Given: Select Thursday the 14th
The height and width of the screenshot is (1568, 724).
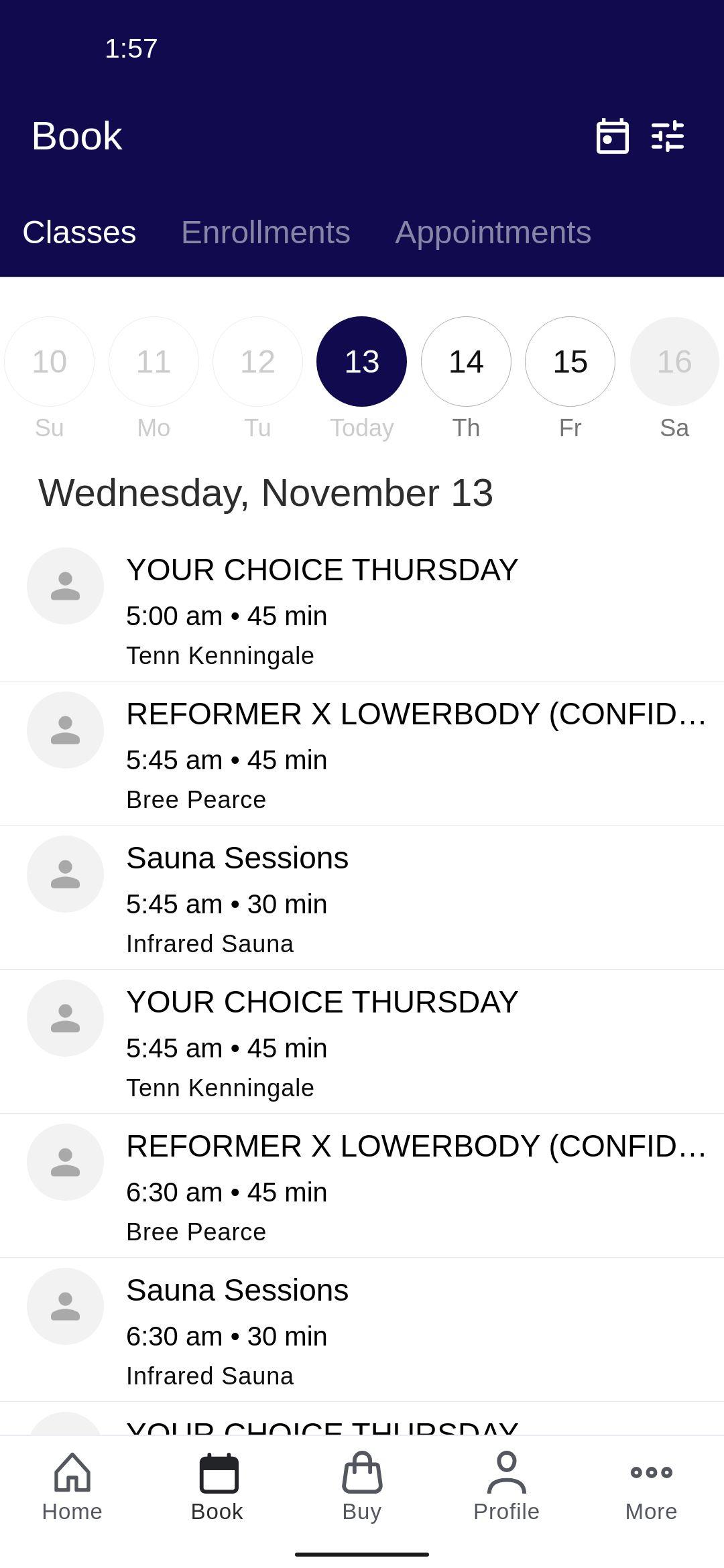Looking at the screenshot, I should click(466, 362).
